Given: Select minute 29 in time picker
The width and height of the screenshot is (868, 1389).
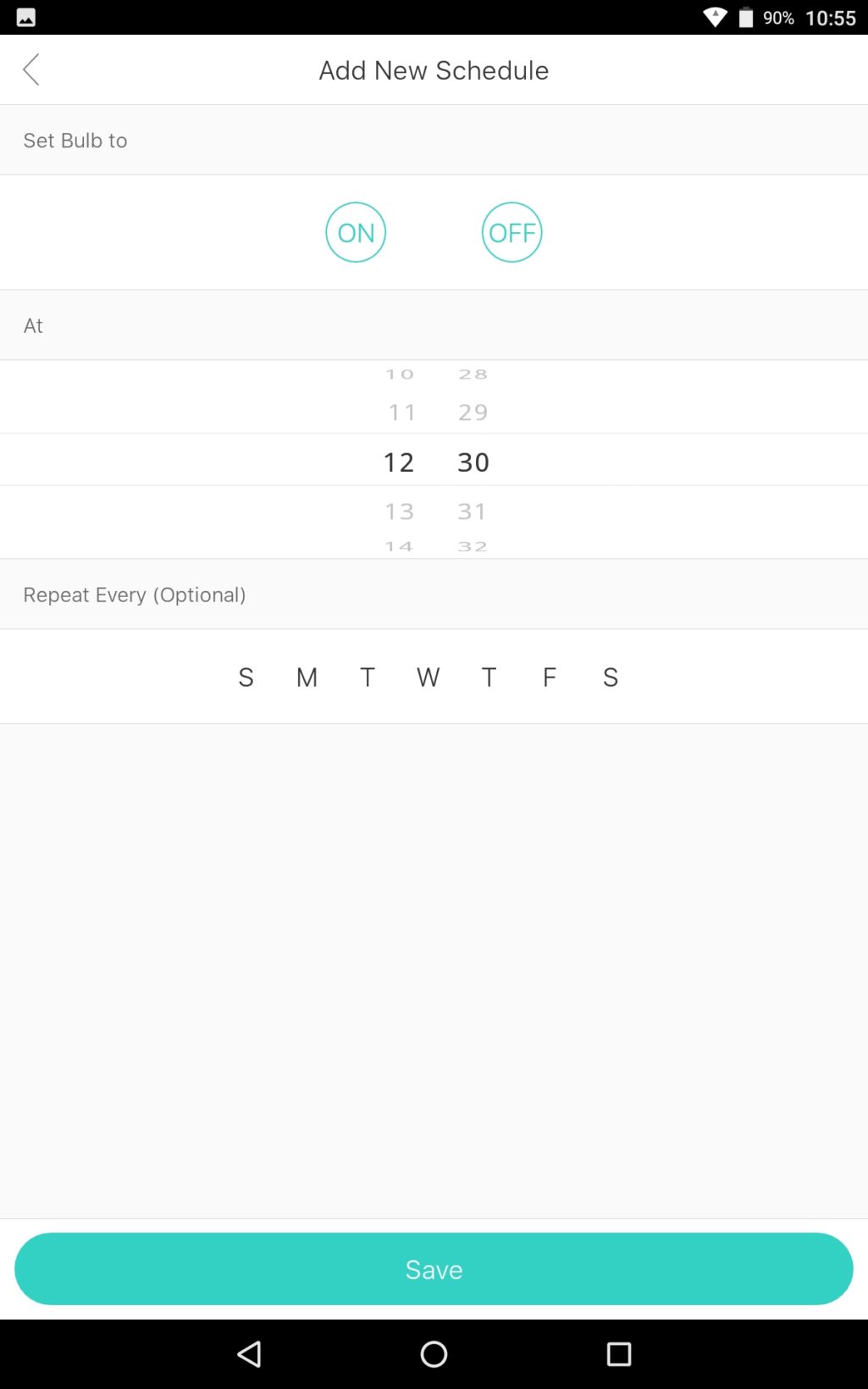Looking at the screenshot, I should point(473,412).
